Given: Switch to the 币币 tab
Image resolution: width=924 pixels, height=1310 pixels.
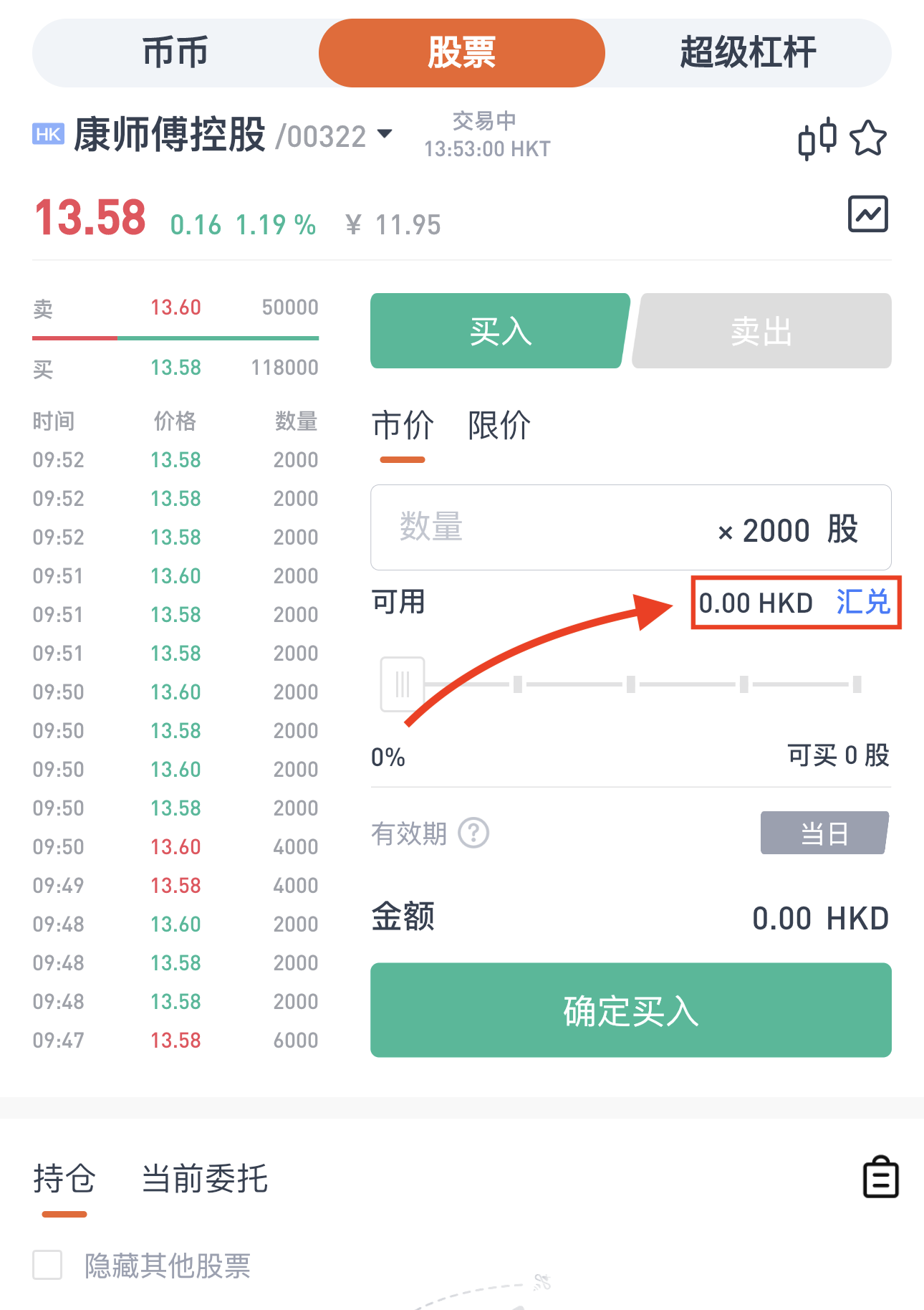Looking at the screenshot, I should point(175,53).
